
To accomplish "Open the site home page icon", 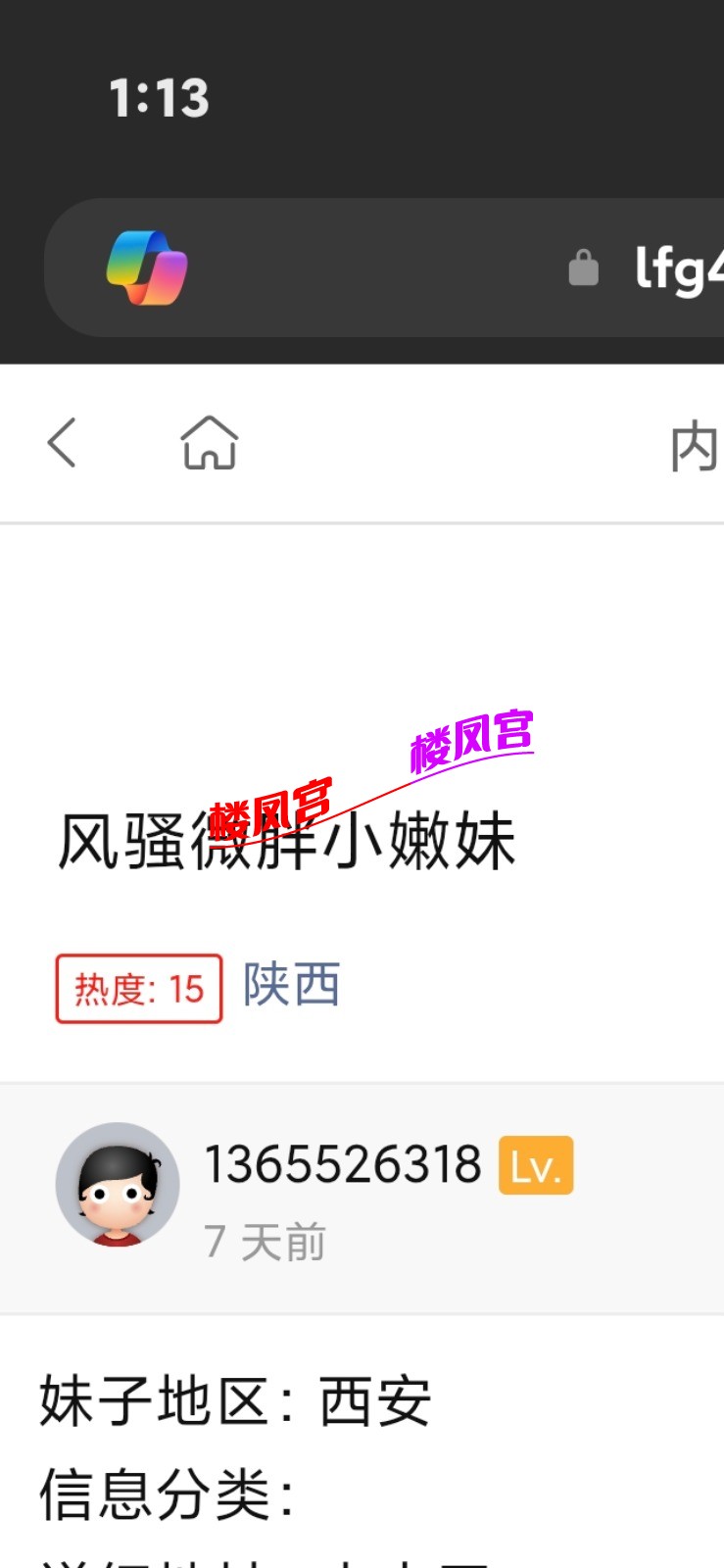I will click(210, 443).
